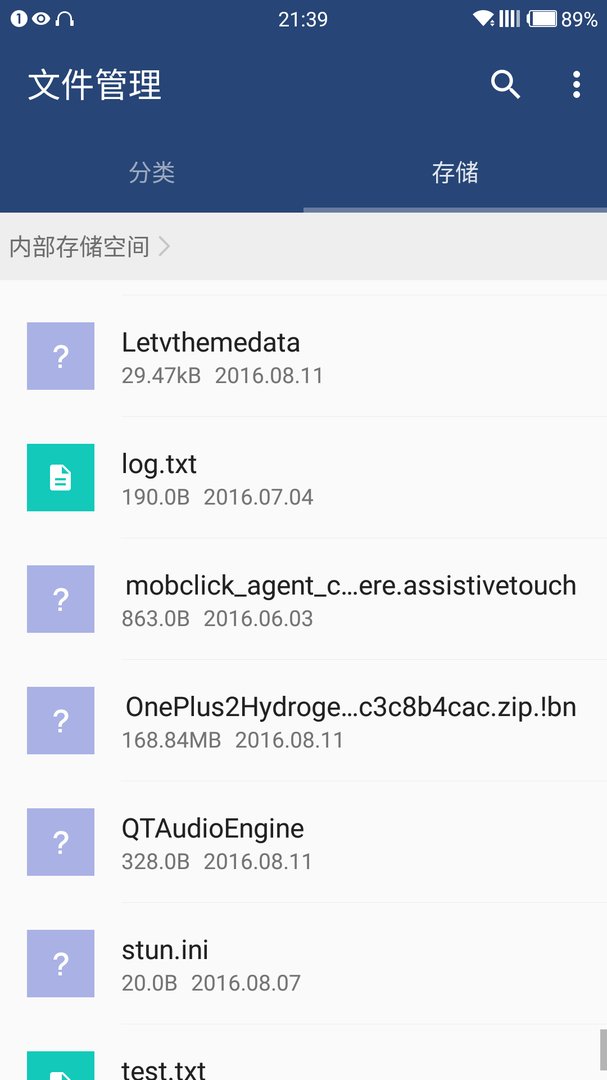Tap the 内部存储空间 breadcrumb

80,246
